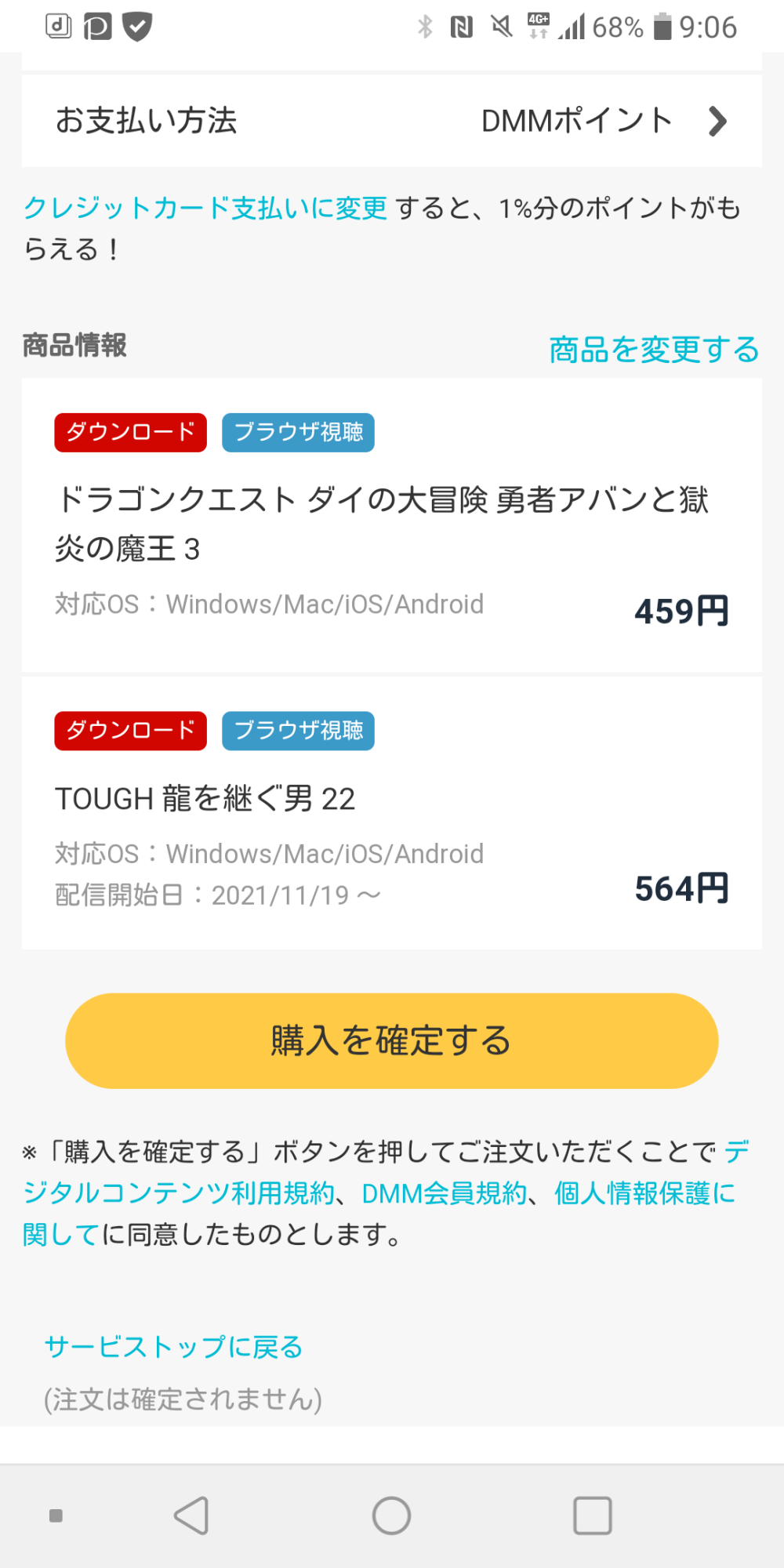Open 個人情報保護に関して link
Image resolution: width=784 pixels, height=1568 pixels.
tap(644, 1193)
